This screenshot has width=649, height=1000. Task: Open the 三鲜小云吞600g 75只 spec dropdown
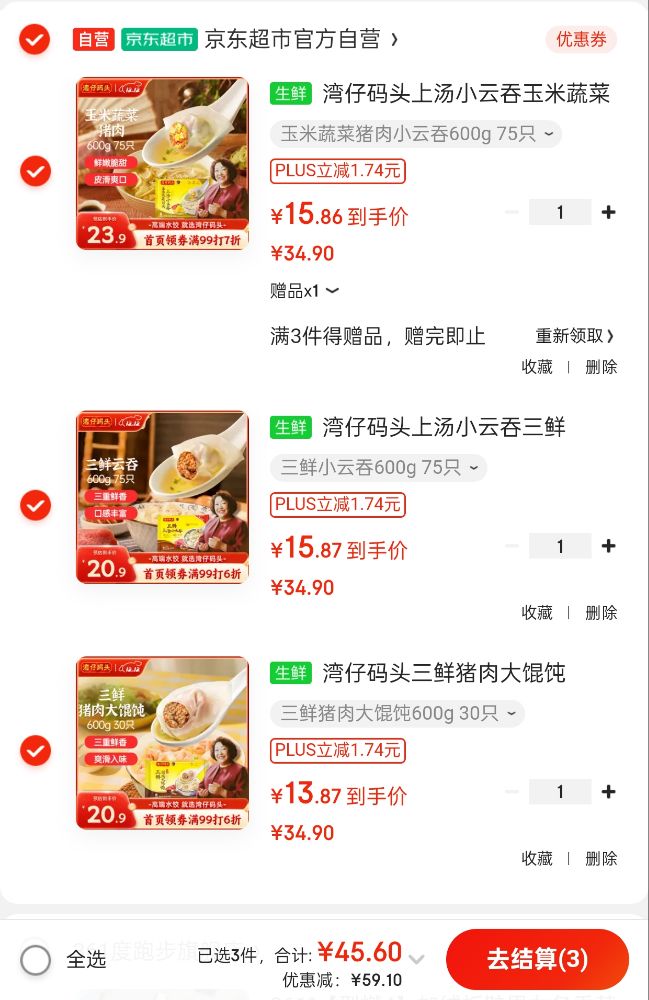click(x=378, y=467)
